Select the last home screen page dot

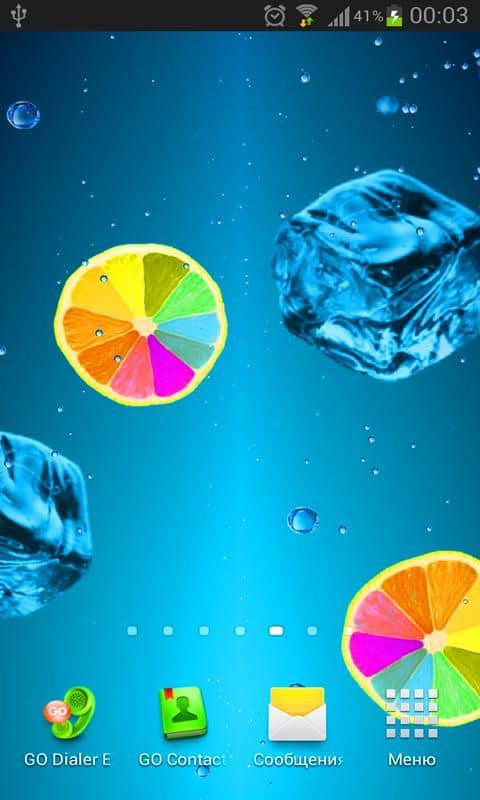click(x=312, y=631)
